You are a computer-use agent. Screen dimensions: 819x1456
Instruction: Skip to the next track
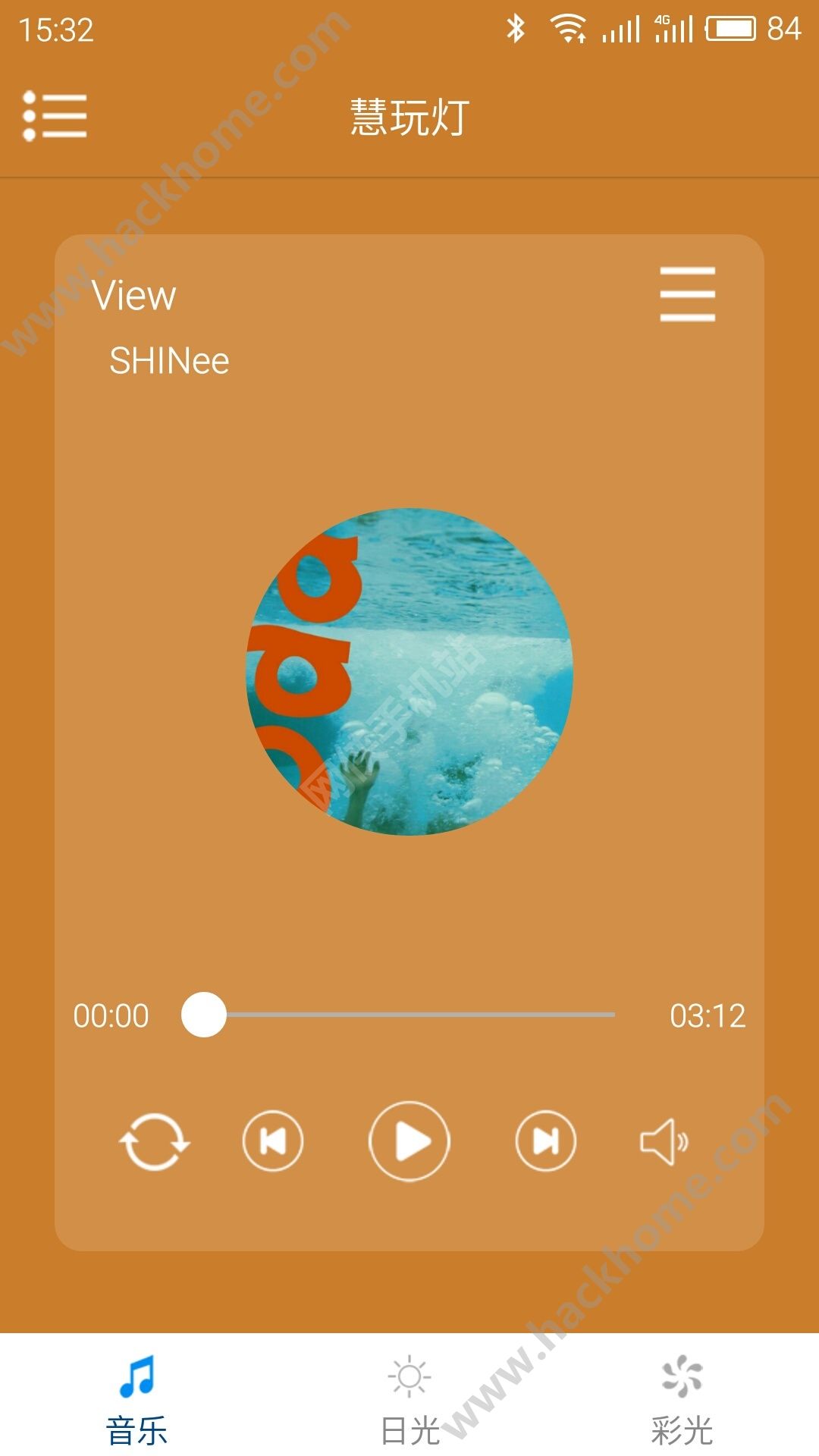(545, 1141)
